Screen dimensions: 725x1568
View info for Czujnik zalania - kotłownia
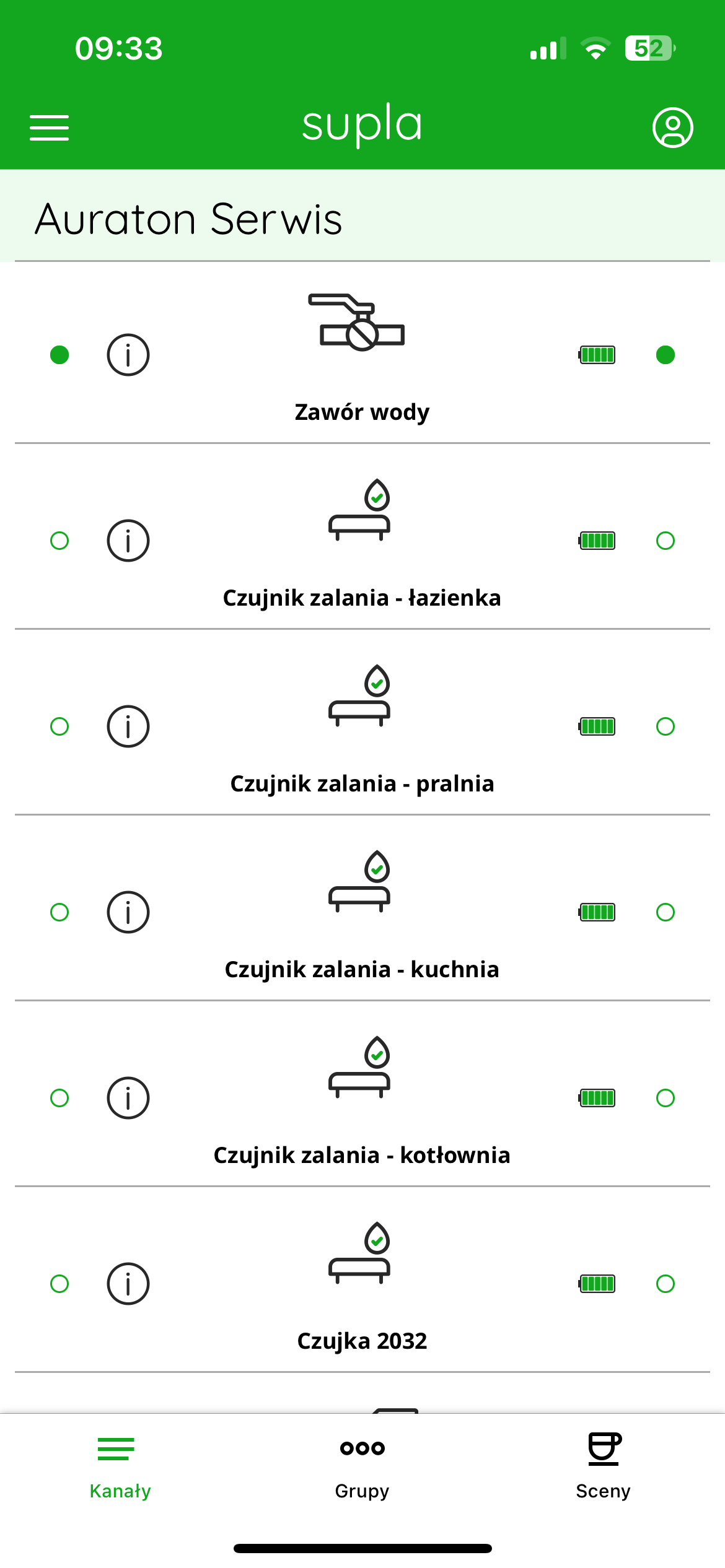128,1098
